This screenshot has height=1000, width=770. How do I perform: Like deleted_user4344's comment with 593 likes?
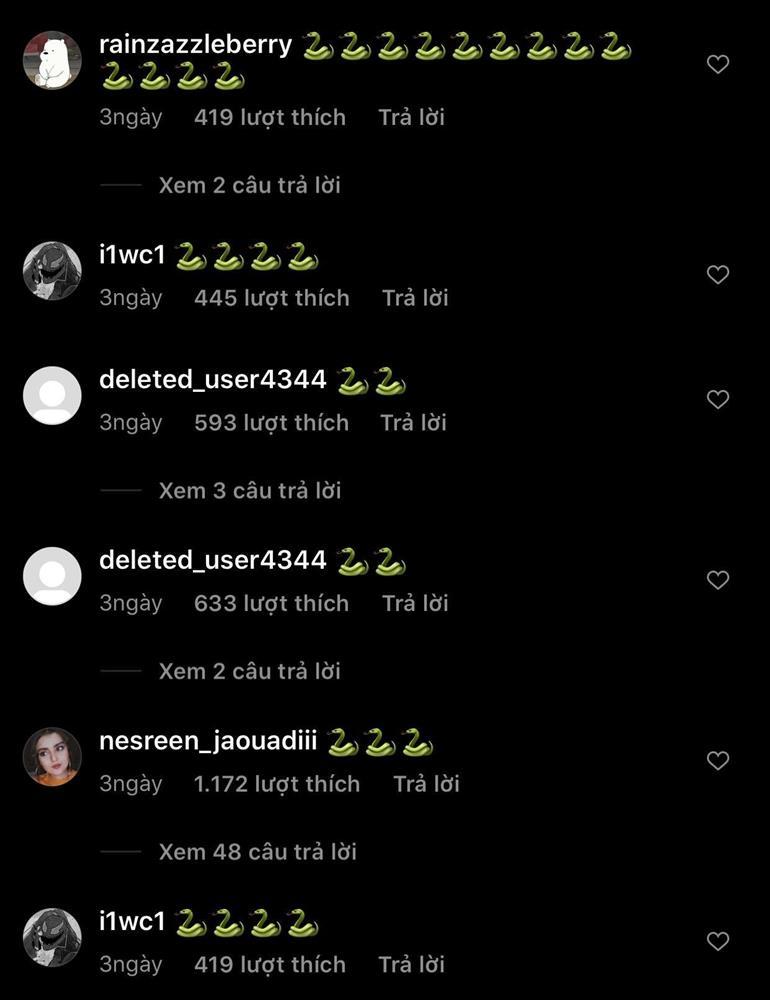(718, 400)
